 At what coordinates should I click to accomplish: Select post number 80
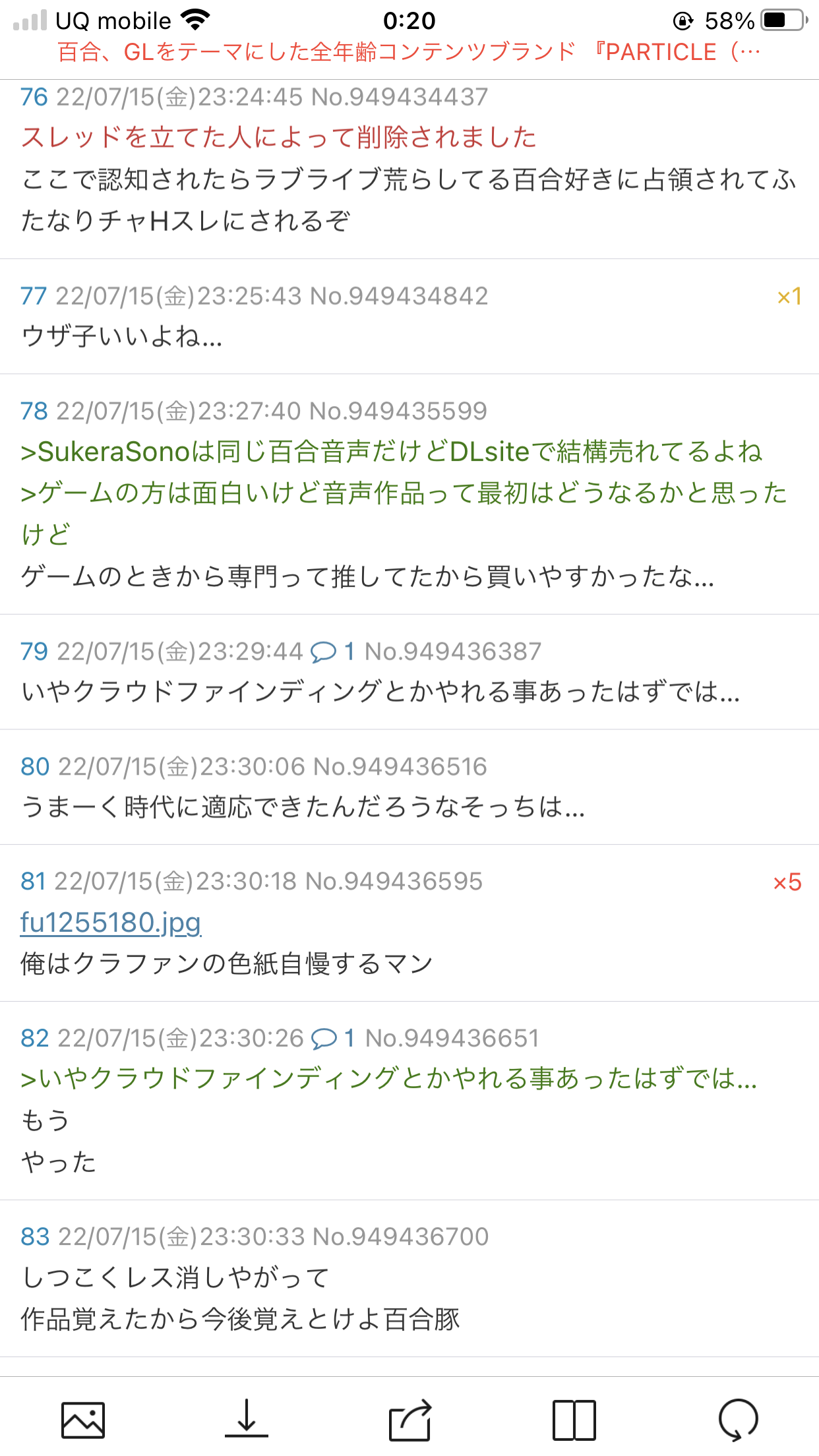(x=35, y=766)
